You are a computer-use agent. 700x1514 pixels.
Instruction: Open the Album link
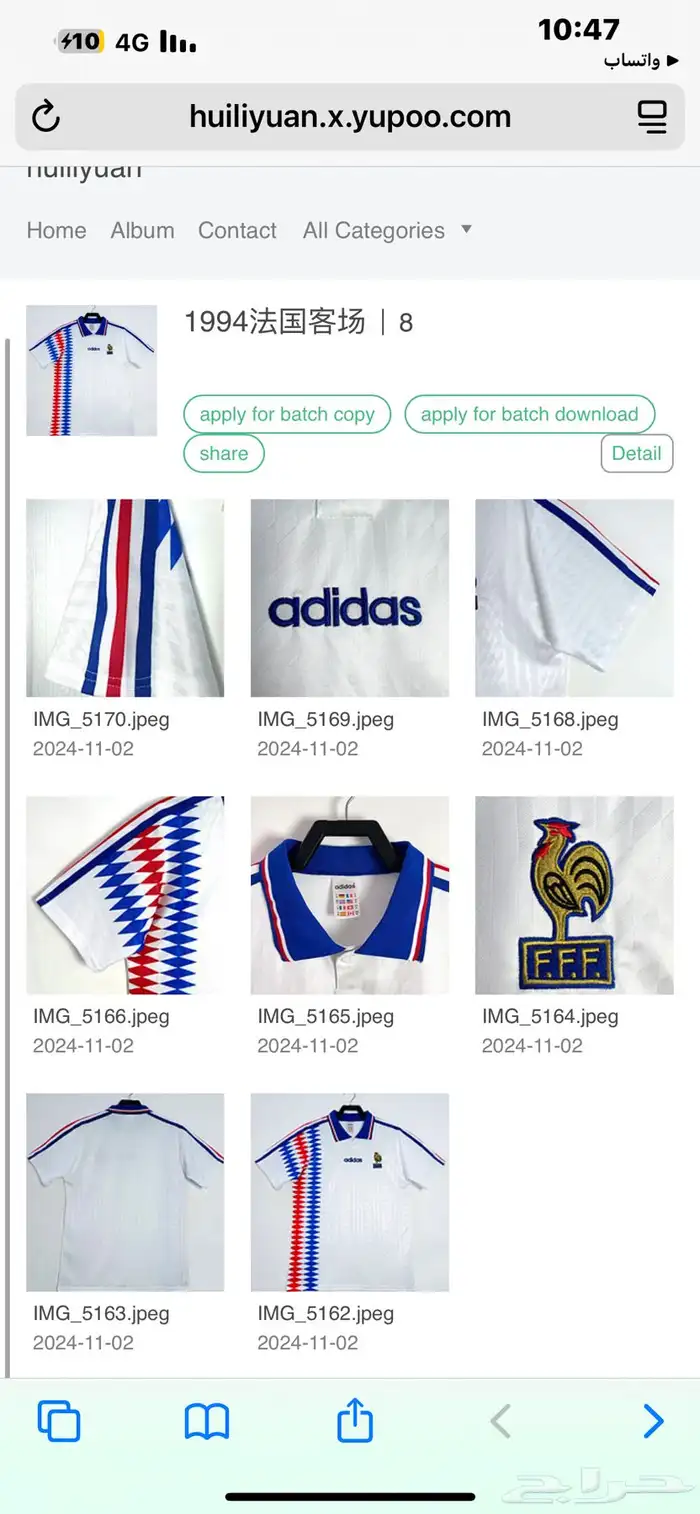[142, 230]
